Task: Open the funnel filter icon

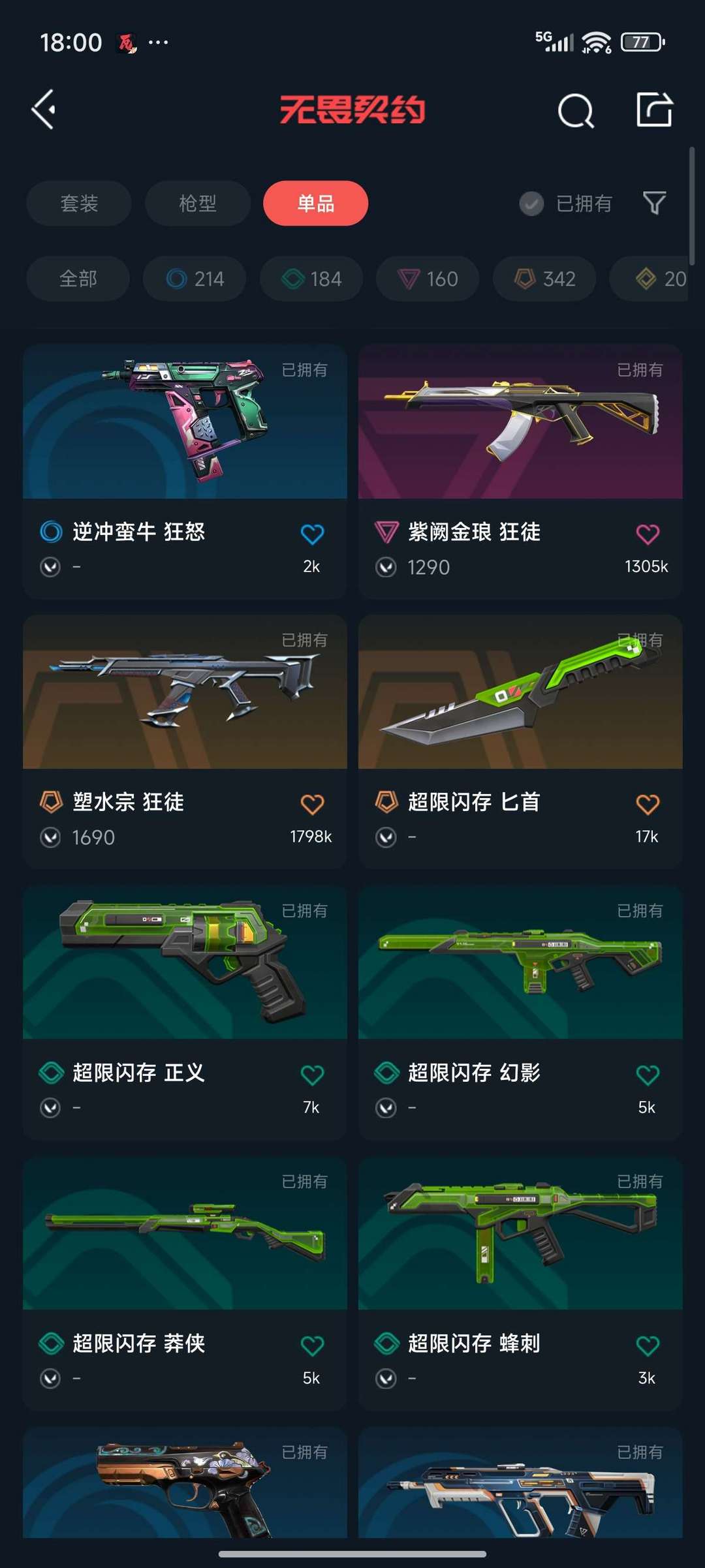Action: [655, 204]
